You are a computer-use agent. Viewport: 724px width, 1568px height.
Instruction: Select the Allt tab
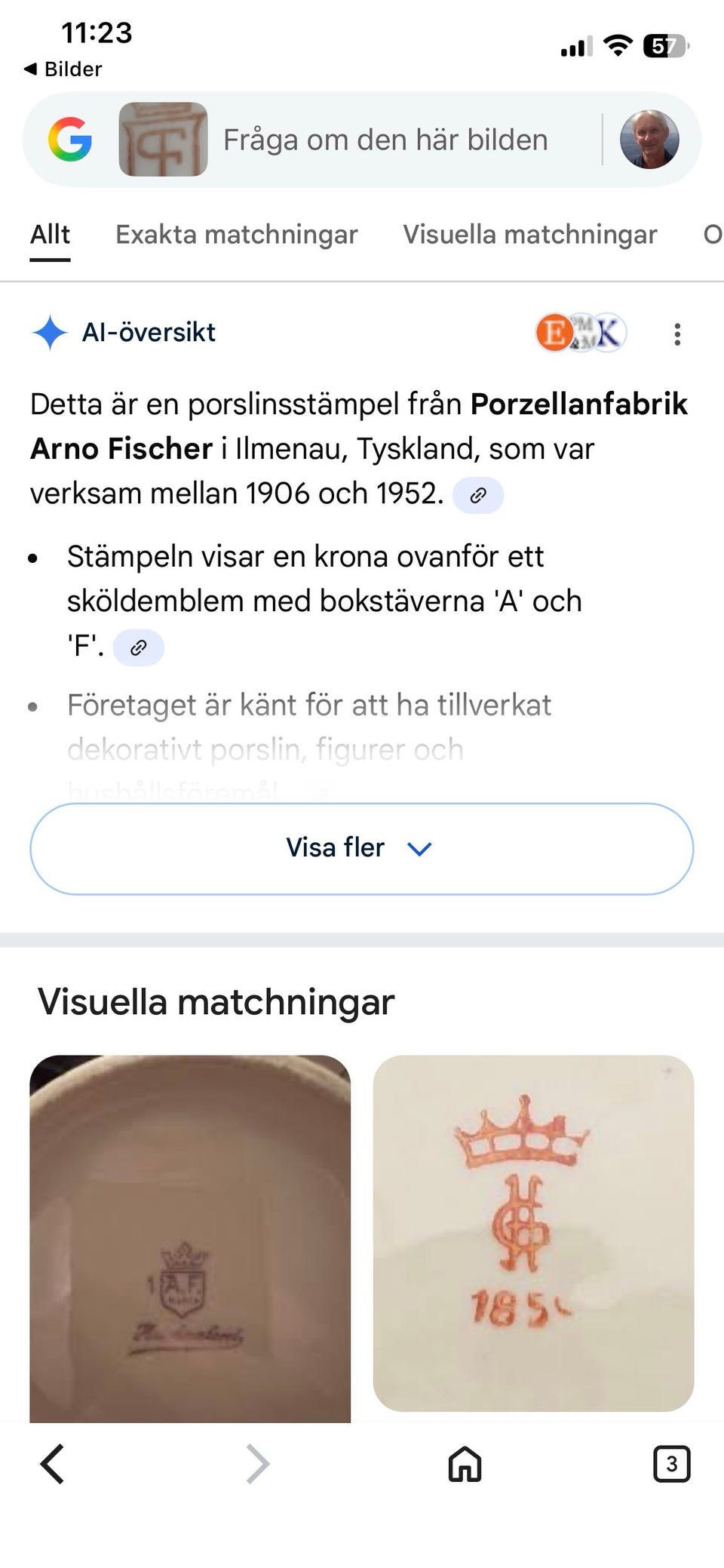(x=50, y=235)
